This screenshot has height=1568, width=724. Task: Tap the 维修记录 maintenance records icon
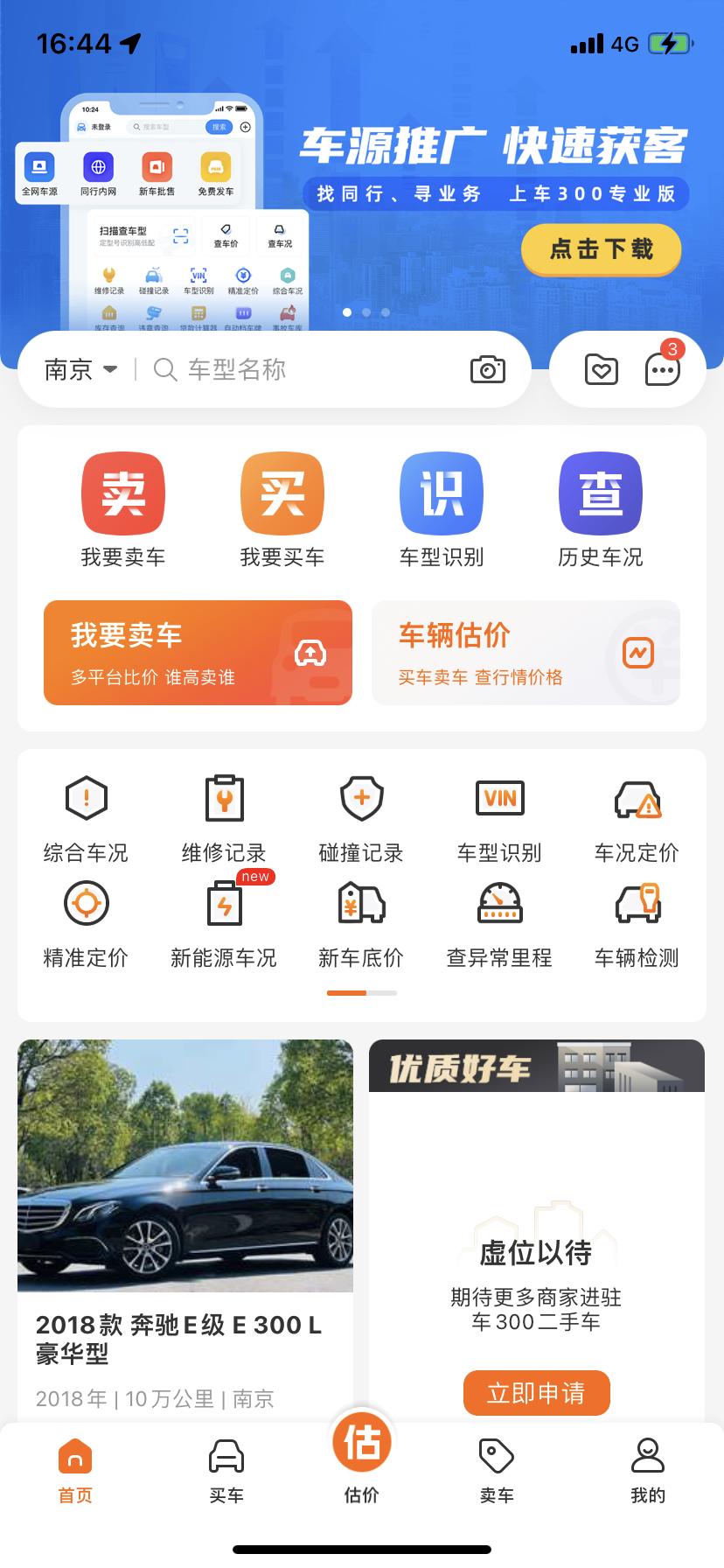pos(224,798)
